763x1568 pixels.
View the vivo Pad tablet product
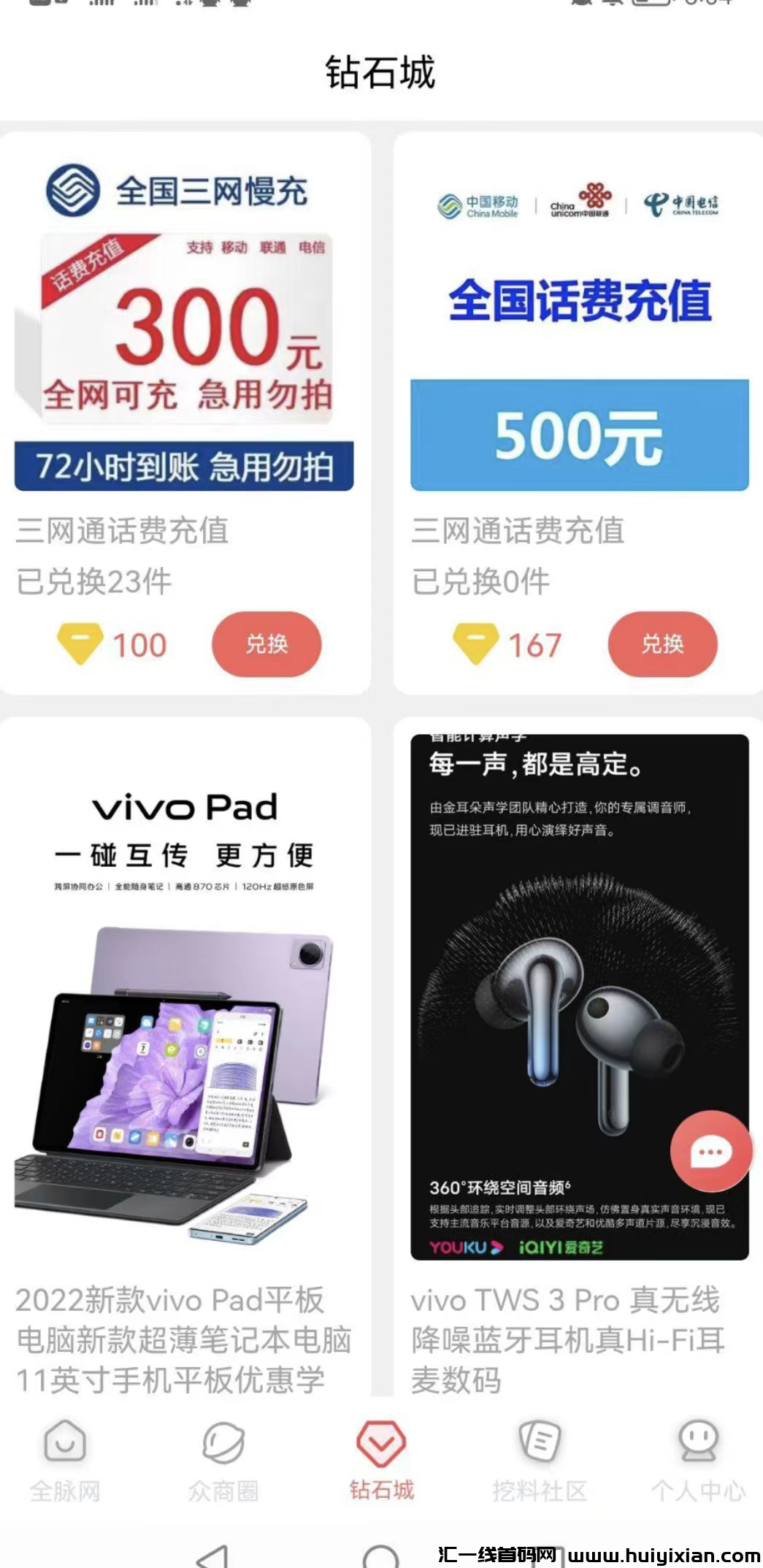coord(184,1022)
